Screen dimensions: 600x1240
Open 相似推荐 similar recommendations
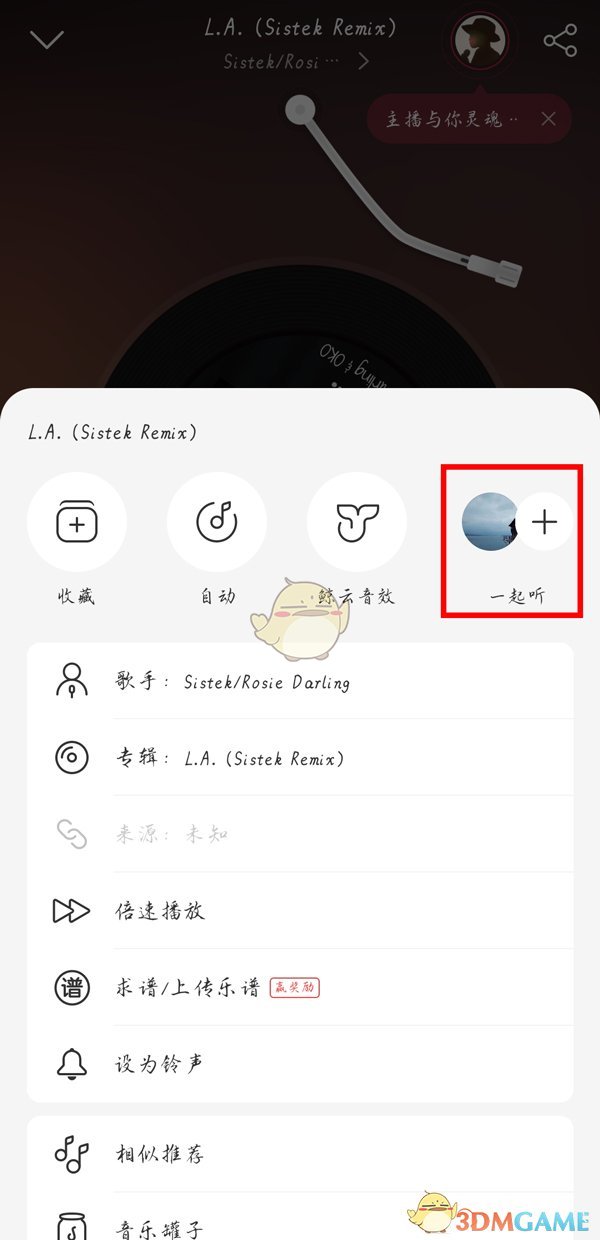[300, 1155]
